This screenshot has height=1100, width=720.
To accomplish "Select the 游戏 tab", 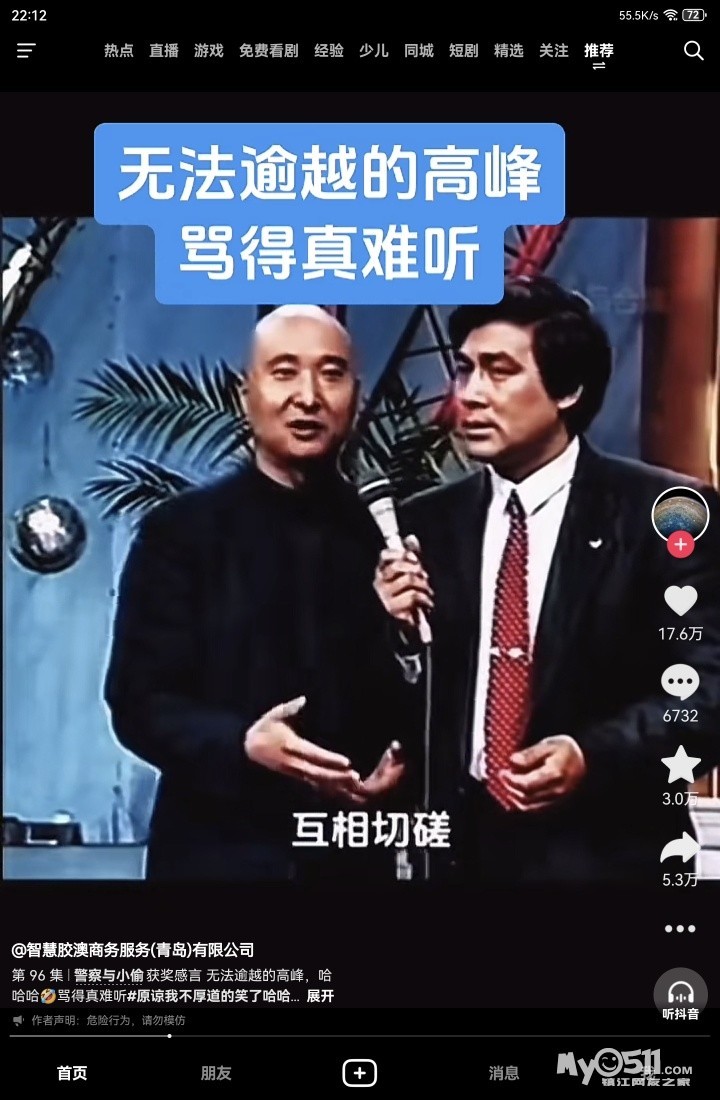I will (208, 51).
